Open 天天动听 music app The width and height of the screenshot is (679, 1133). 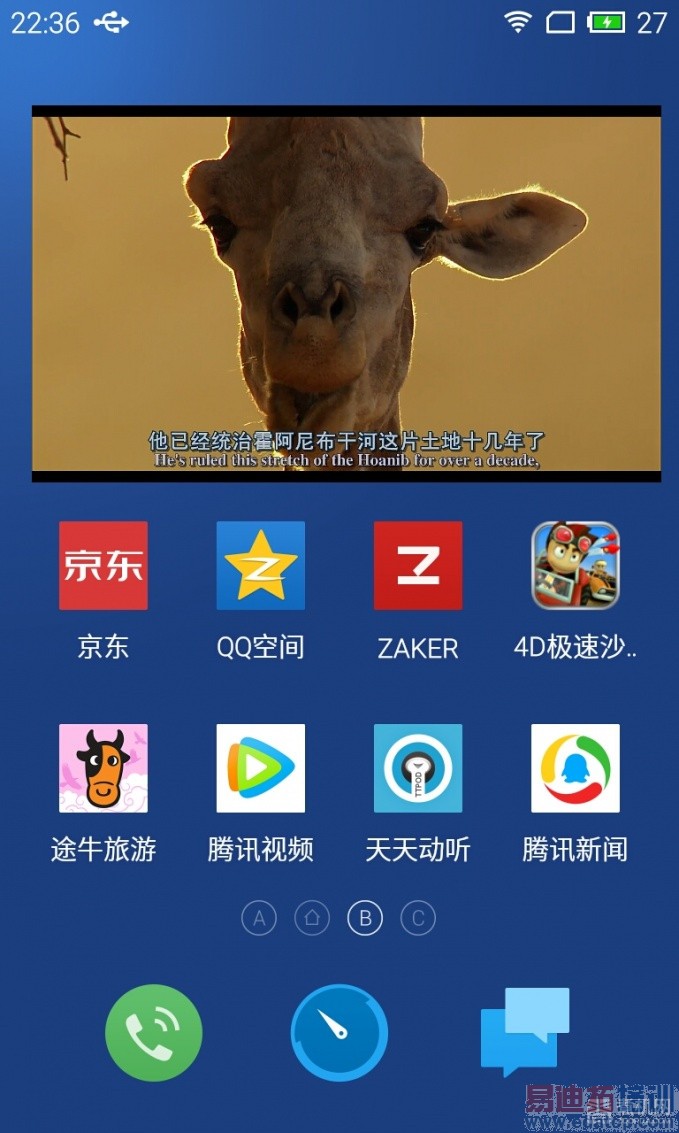[x=418, y=768]
